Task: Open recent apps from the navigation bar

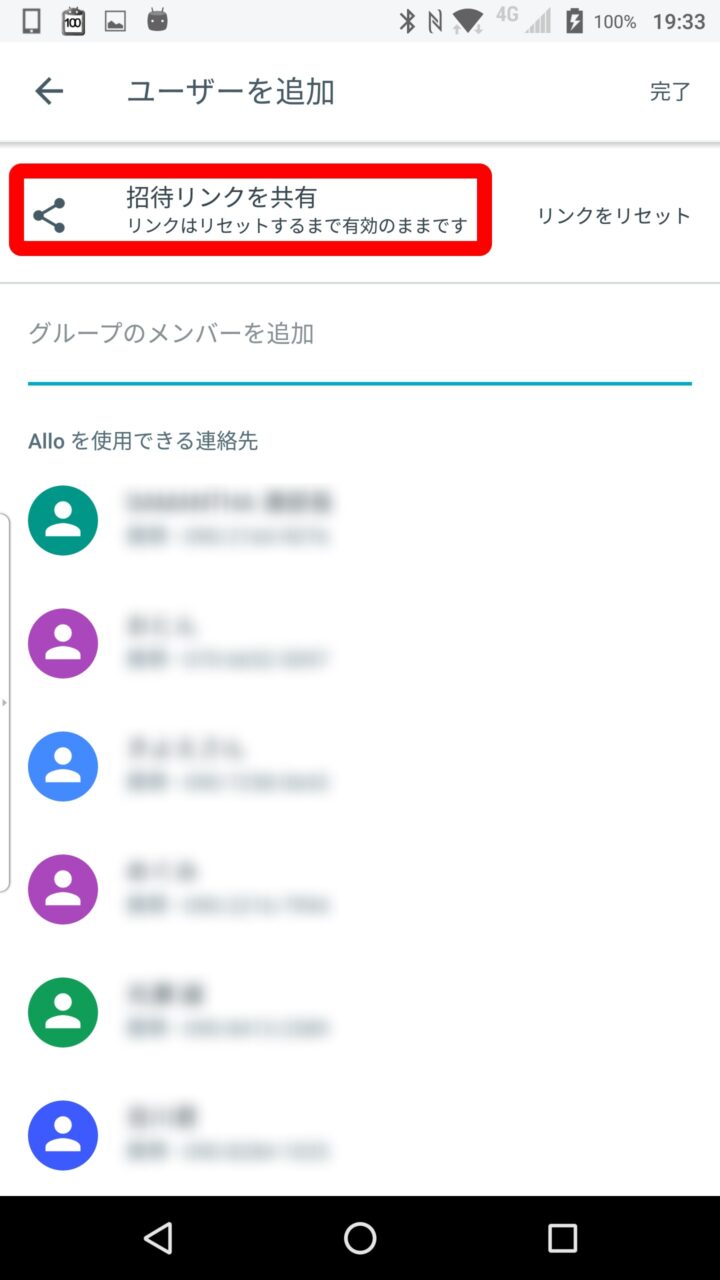Action: pyautogui.click(x=562, y=1238)
